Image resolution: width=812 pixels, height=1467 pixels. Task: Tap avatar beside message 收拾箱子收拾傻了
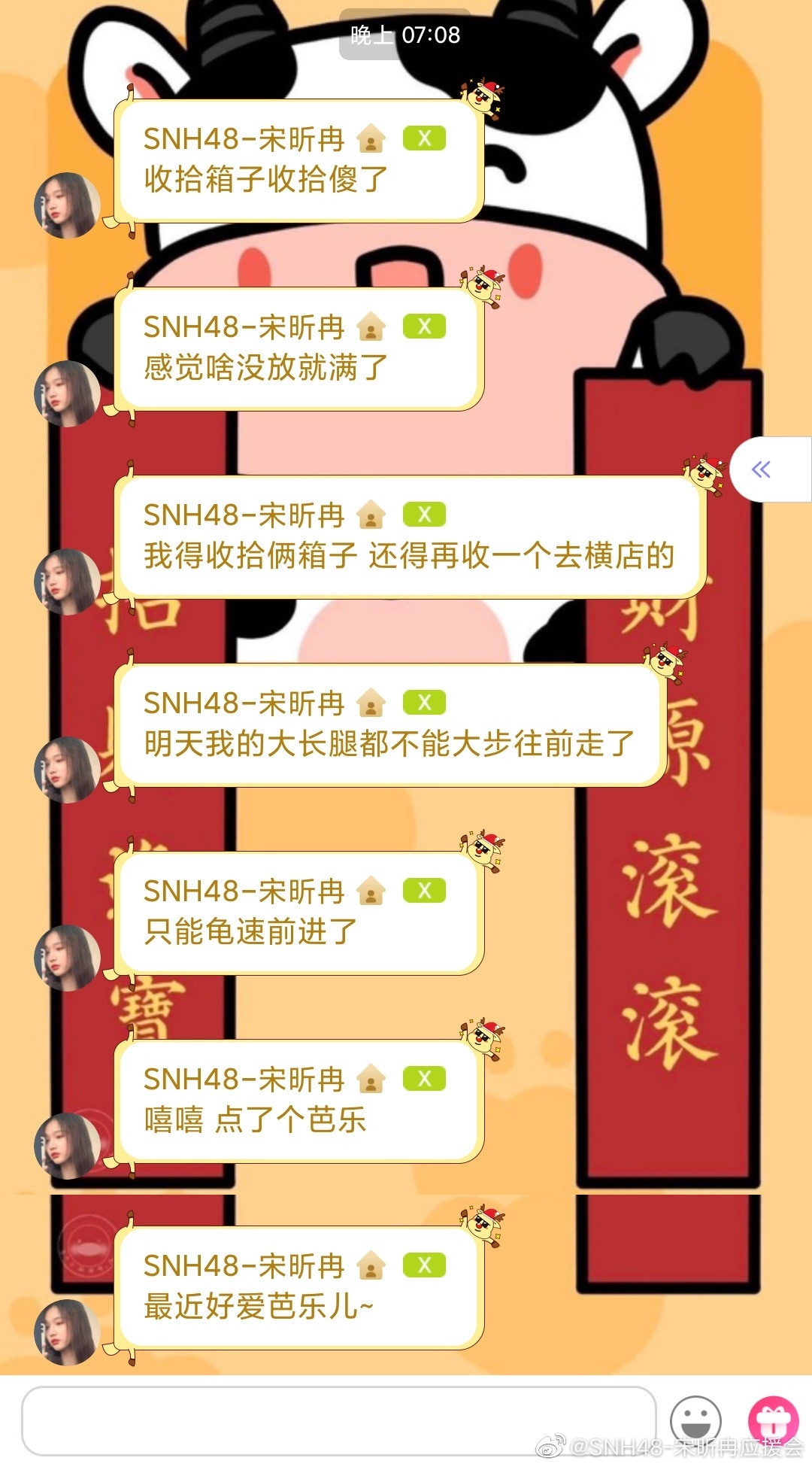coord(67,205)
